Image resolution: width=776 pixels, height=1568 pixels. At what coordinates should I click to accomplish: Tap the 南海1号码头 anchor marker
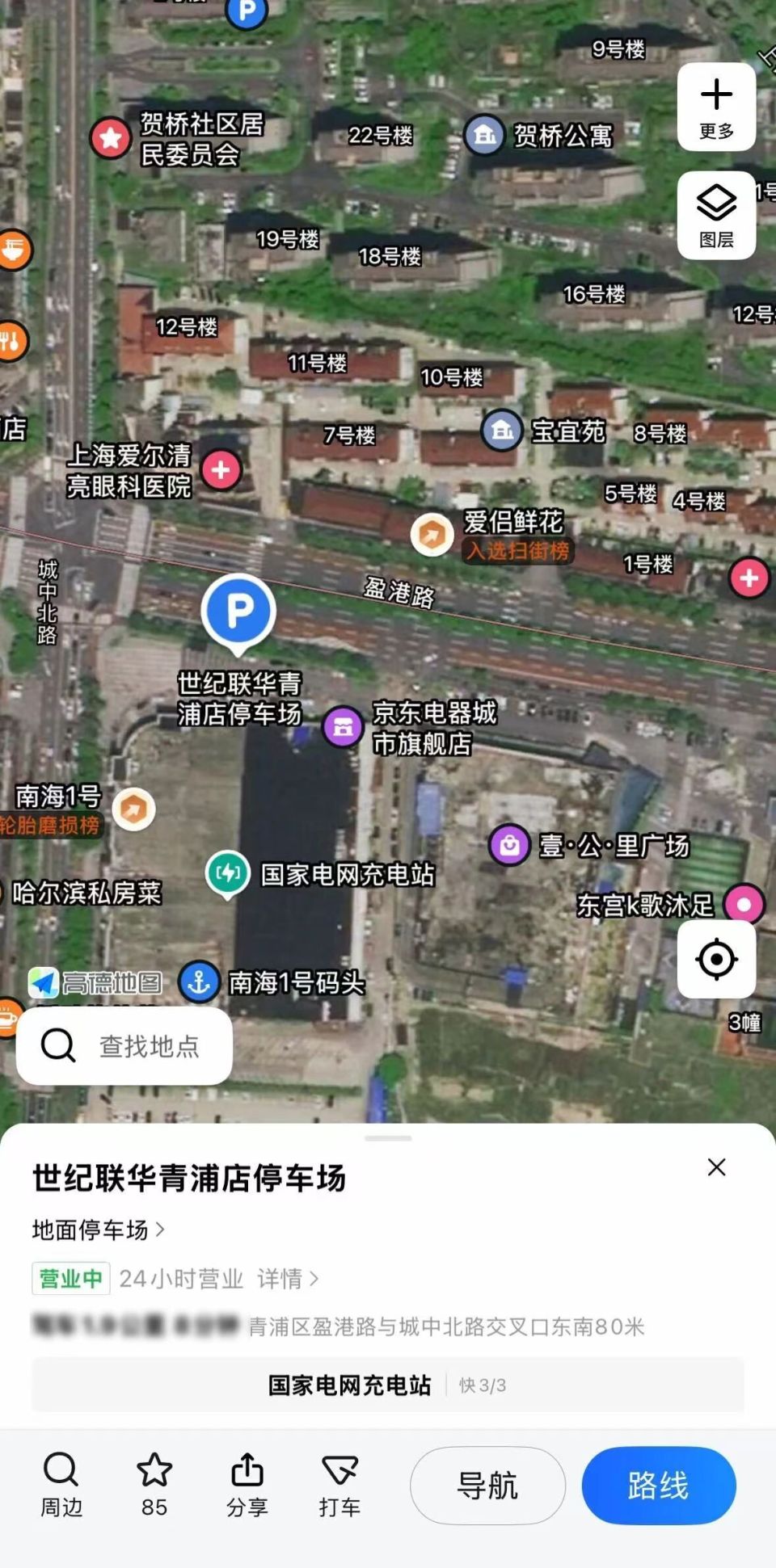tap(199, 981)
